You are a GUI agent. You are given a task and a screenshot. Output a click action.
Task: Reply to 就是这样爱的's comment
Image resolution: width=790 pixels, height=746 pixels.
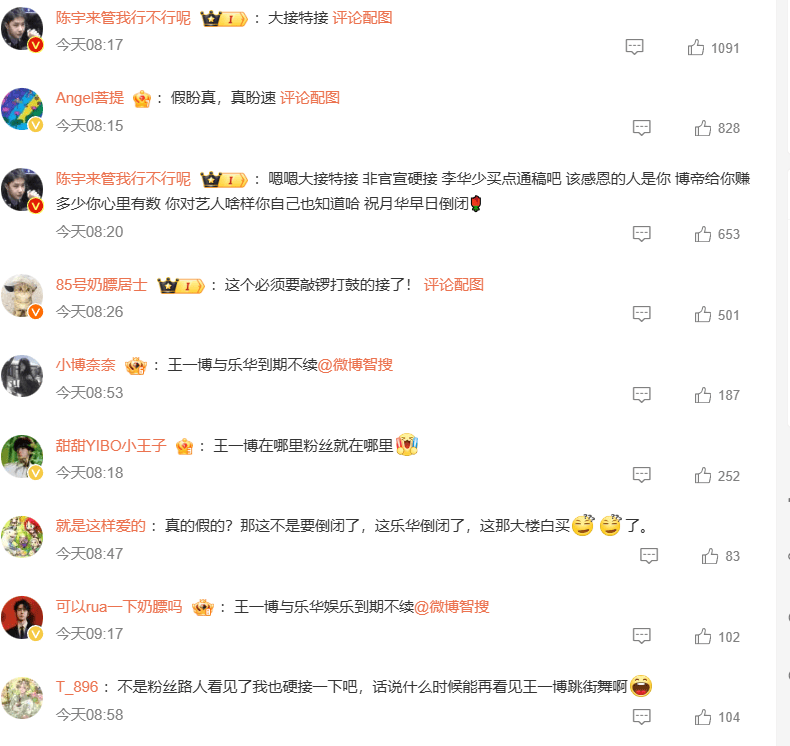(649, 556)
